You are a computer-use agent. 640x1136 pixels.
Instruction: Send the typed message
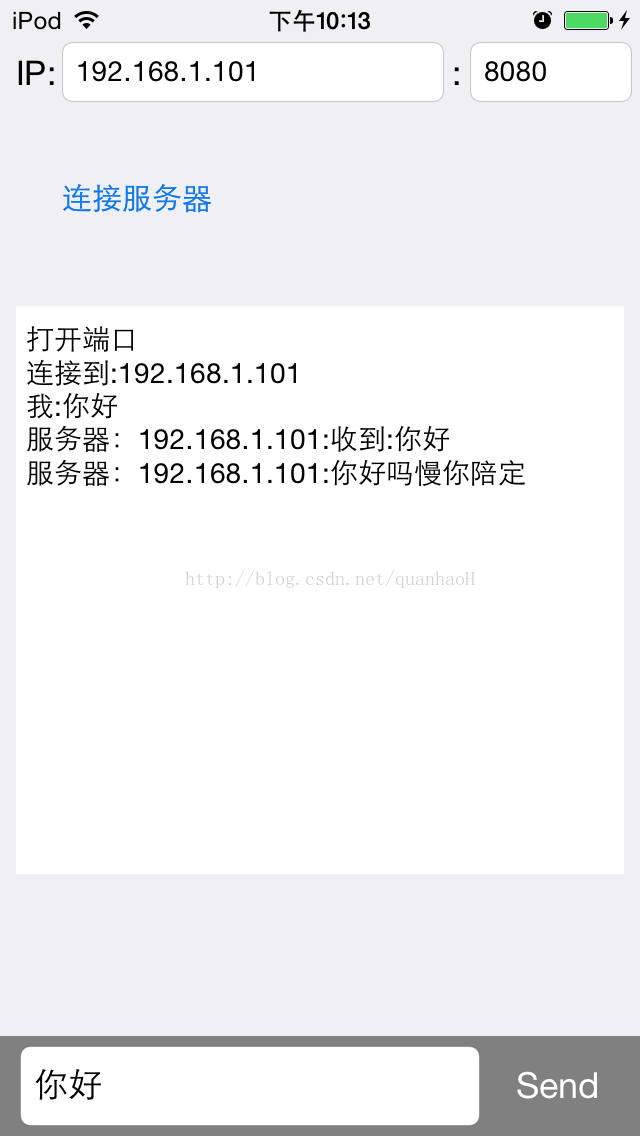(x=557, y=1085)
